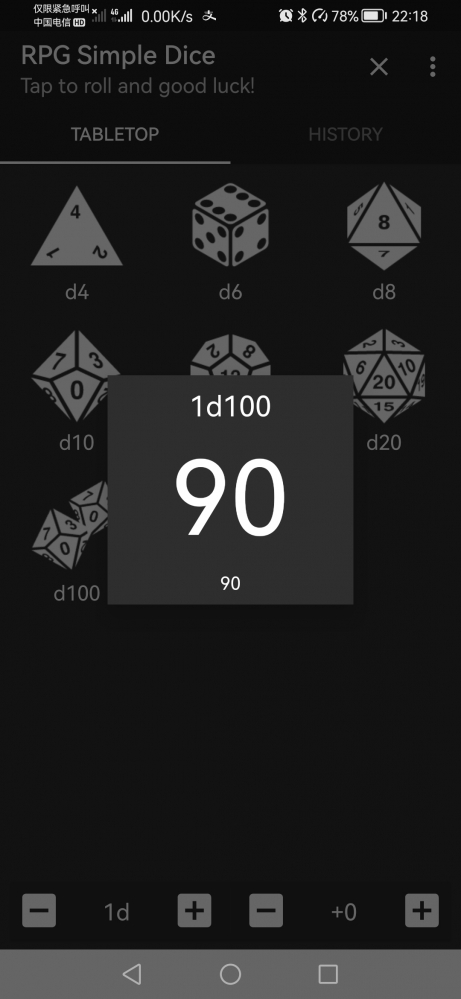Go back using the system back button
This screenshot has height=999, width=461.
pyautogui.click(x=132, y=974)
